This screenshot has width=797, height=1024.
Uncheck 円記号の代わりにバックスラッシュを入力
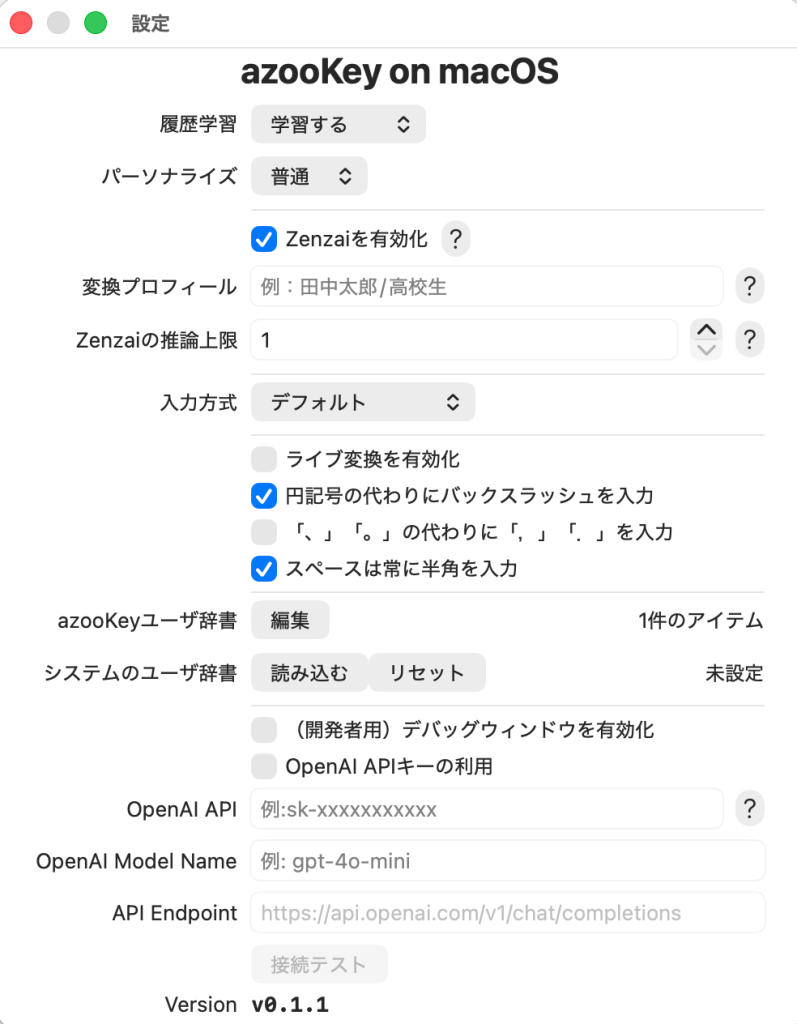pos(264,495)
